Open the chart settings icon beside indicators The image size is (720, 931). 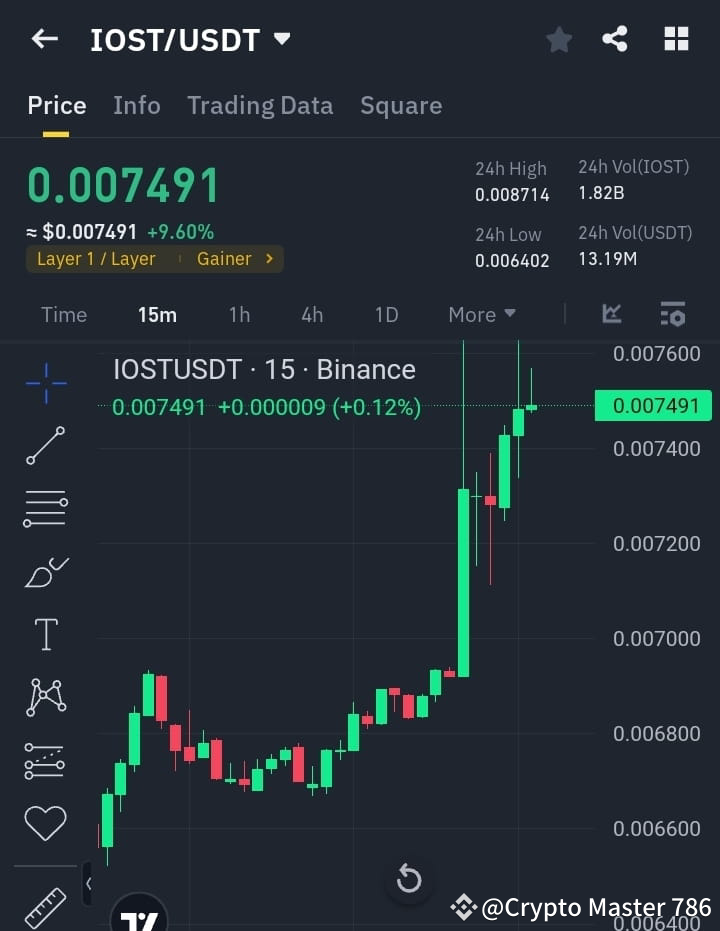[673, 314]
